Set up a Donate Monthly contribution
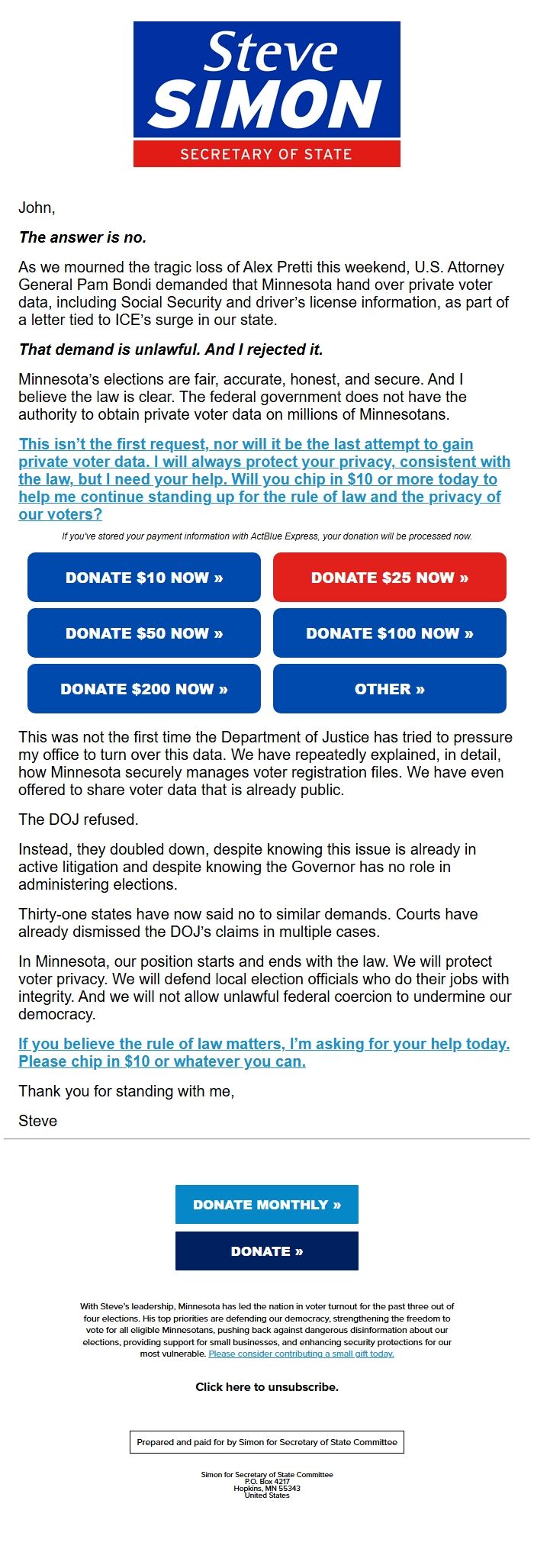The image size is (534, 1568). (x=267, y=1205)
